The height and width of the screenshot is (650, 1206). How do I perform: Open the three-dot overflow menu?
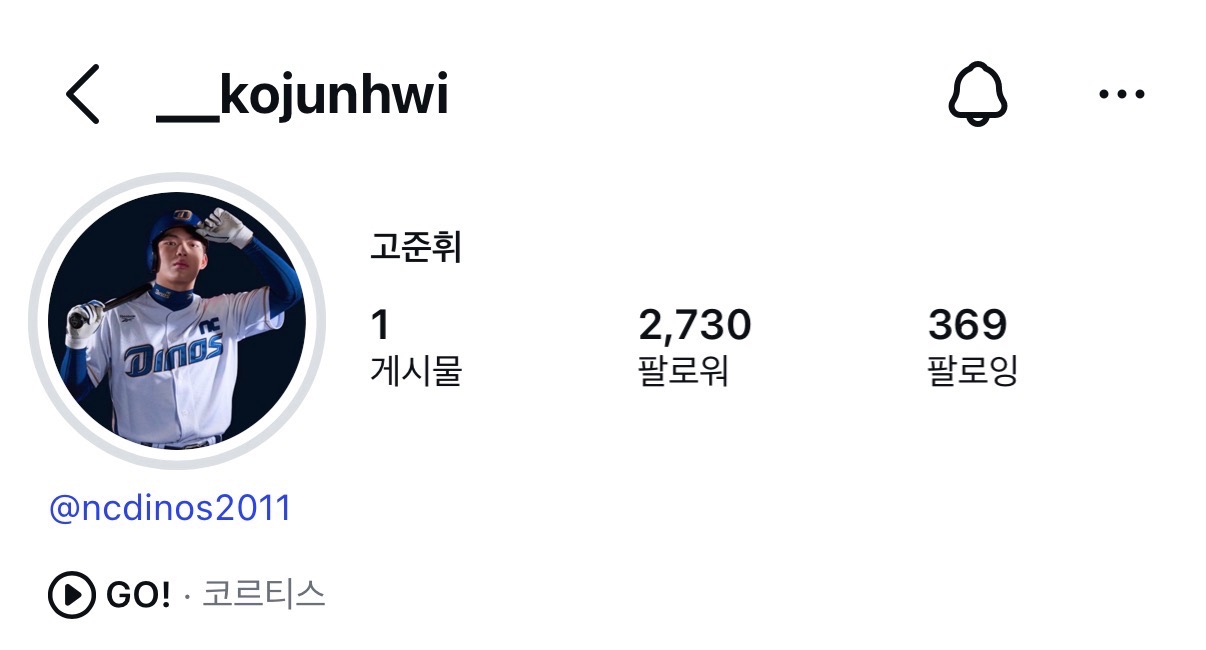click(1121, 94)
